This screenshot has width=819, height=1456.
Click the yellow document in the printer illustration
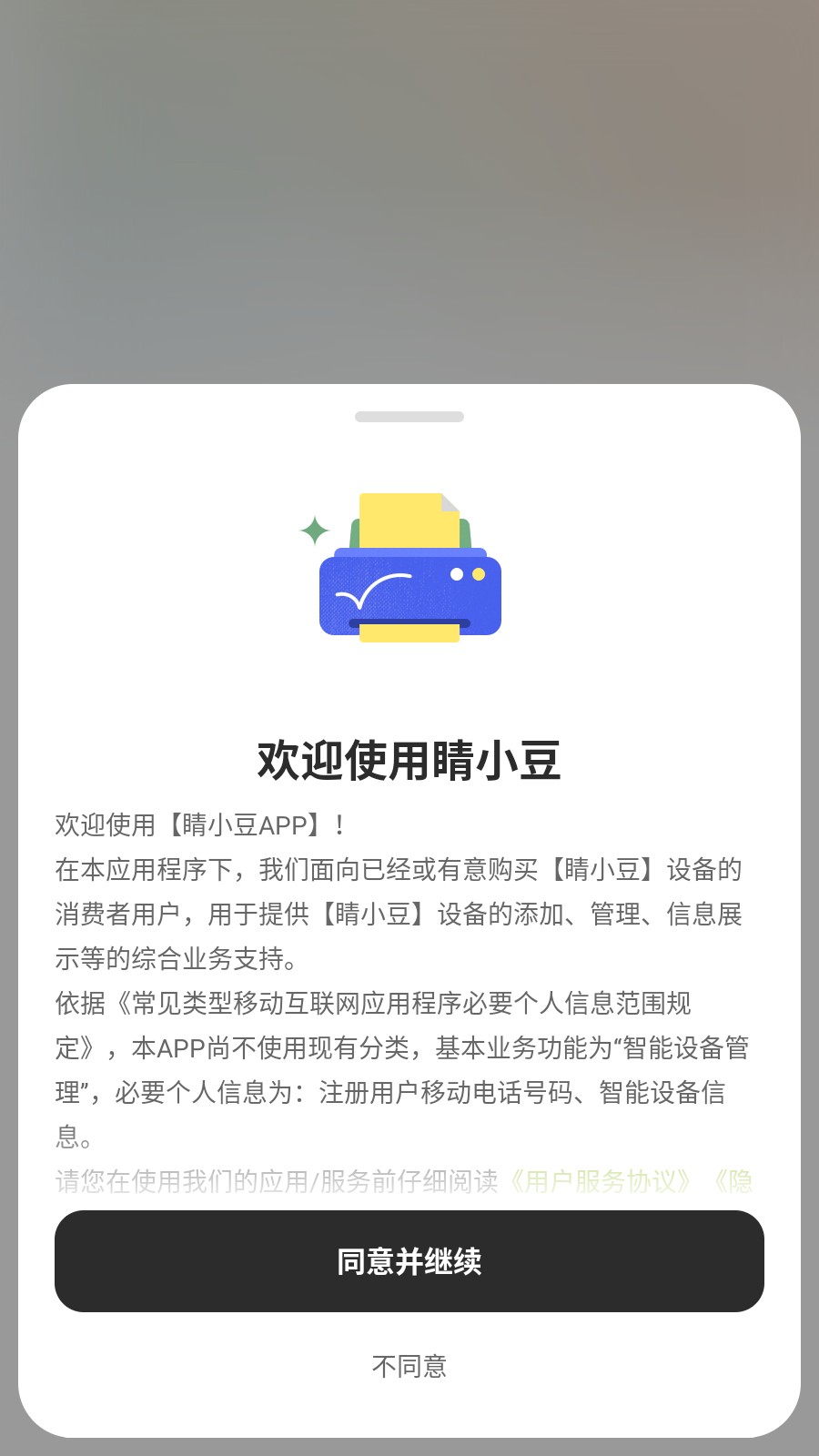point(408,519)
